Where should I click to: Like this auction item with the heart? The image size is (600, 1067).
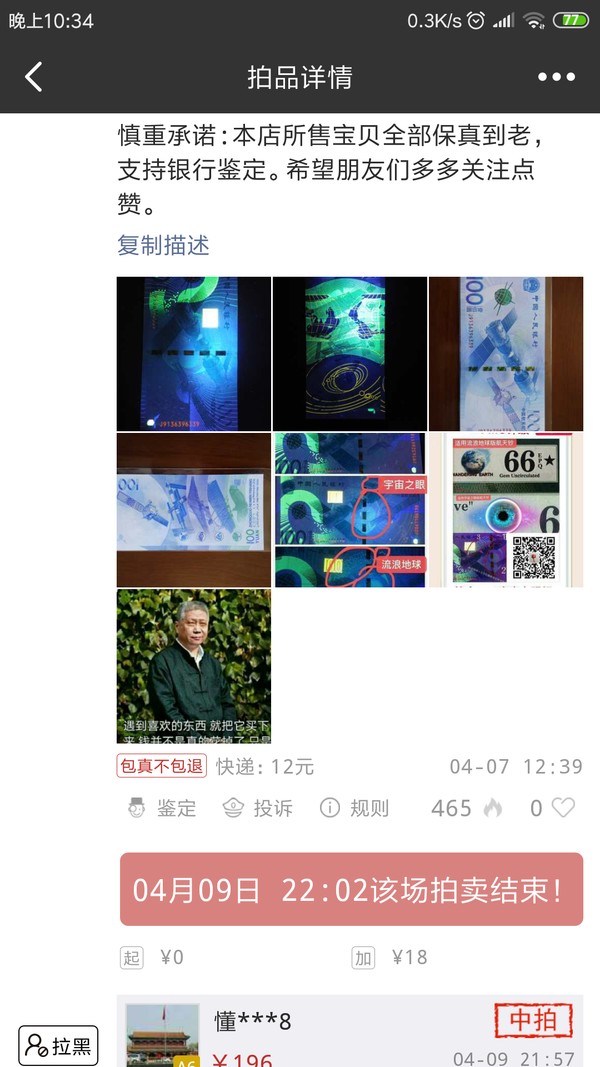tap(563, 808)
